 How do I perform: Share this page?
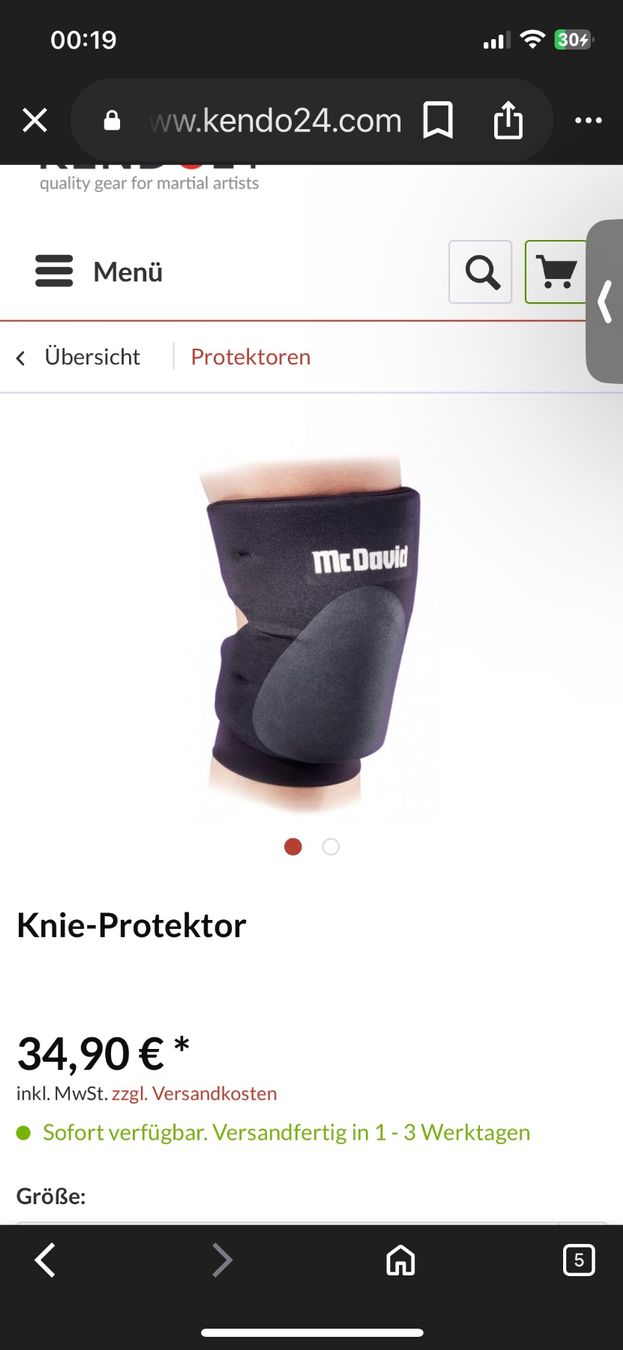point(508,121)
